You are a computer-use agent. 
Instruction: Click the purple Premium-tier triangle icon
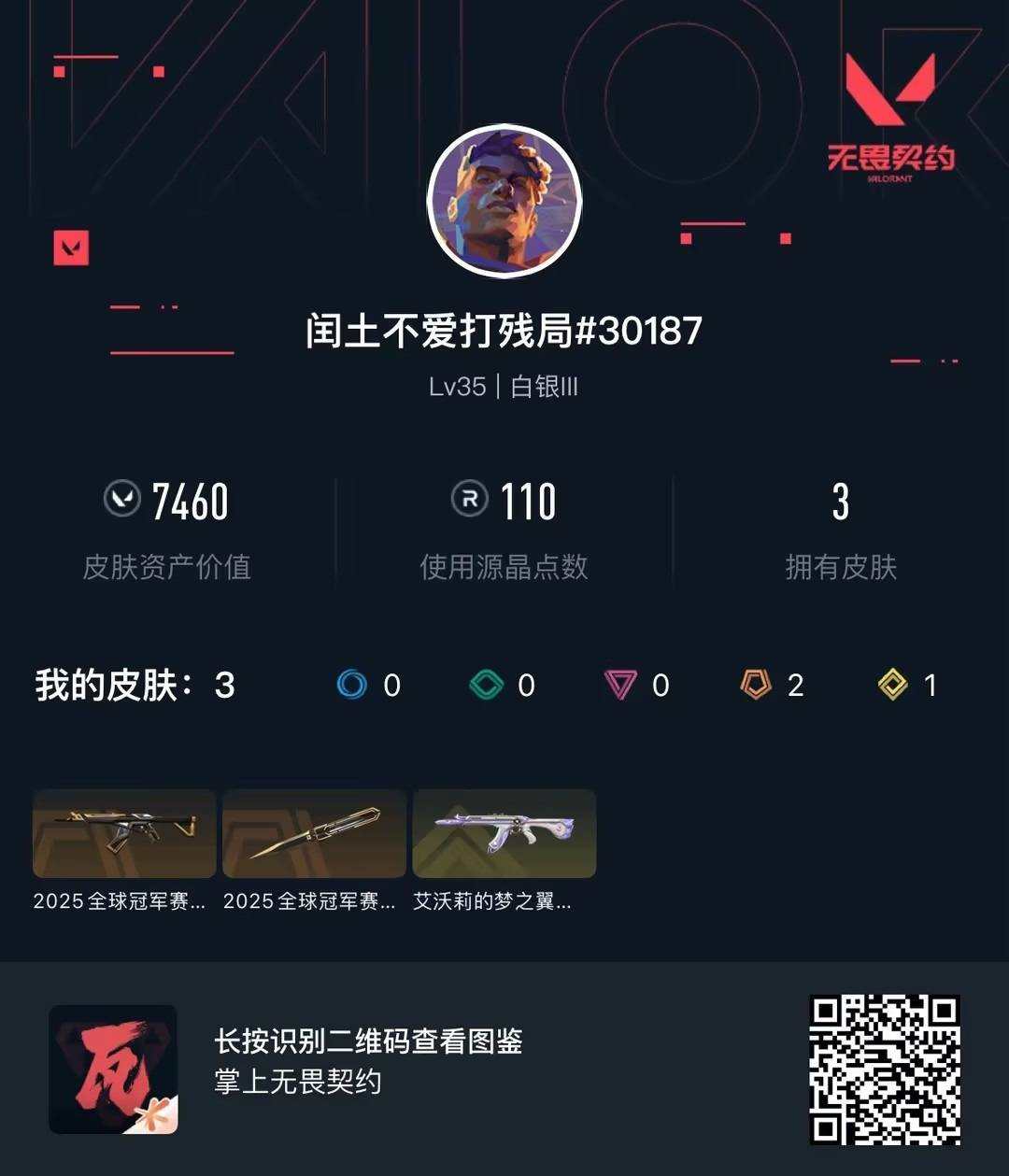[x=620, y=685]
